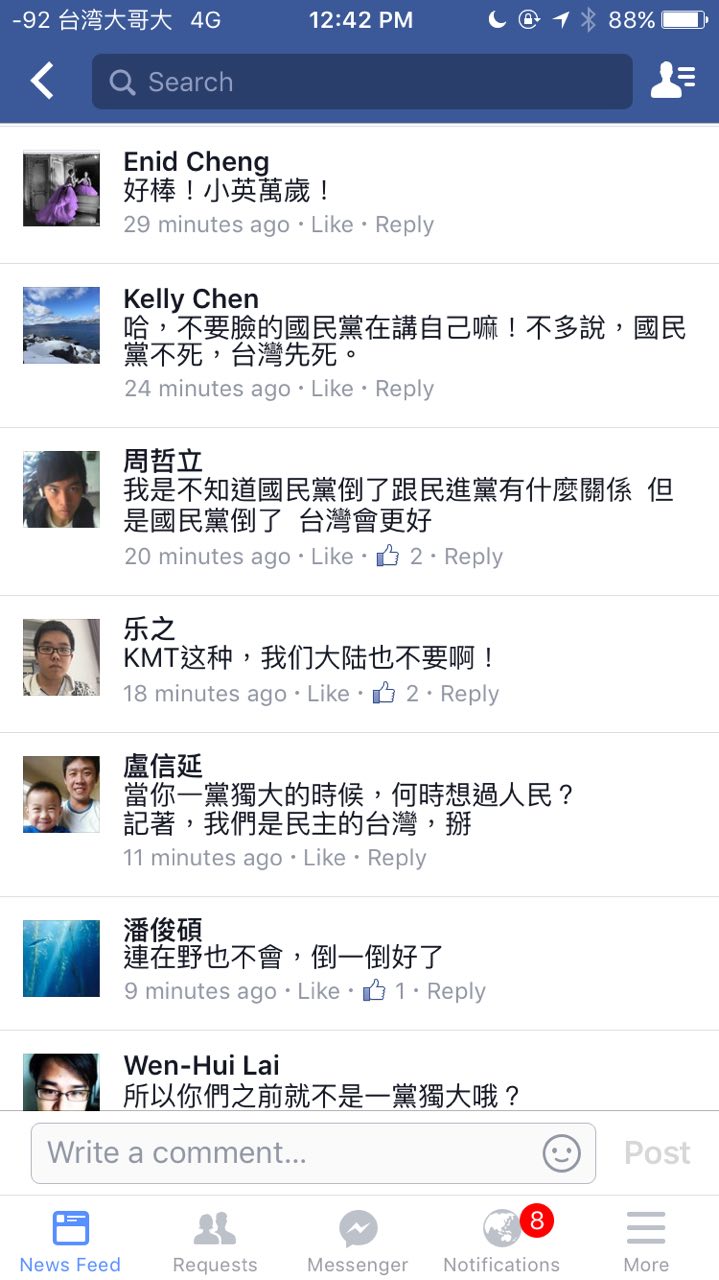Go back using the top arrow
Screen dimensions: 719x1280
[42, 81]
